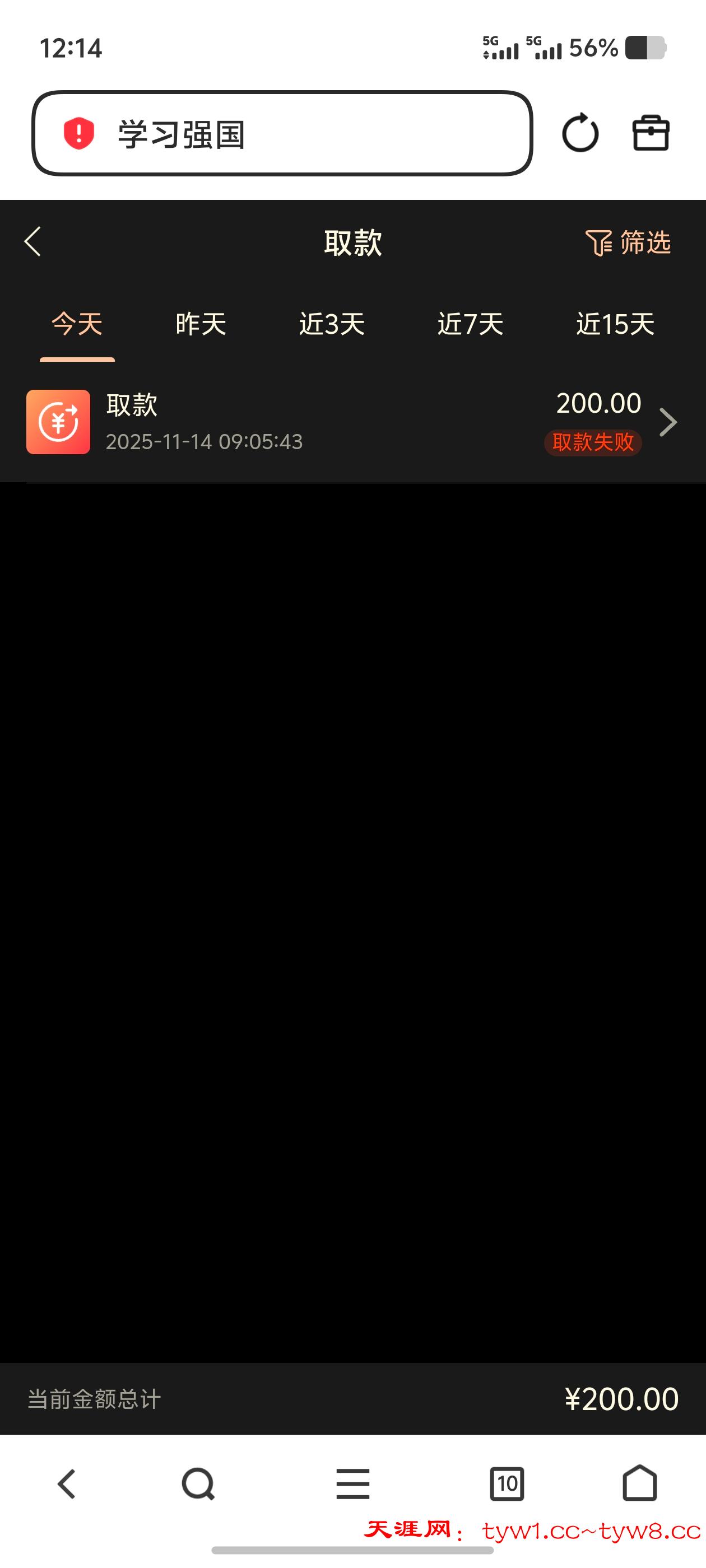Show records for 近3天
This screenshot has height=1568, width=706.
(x=331, y=324)
